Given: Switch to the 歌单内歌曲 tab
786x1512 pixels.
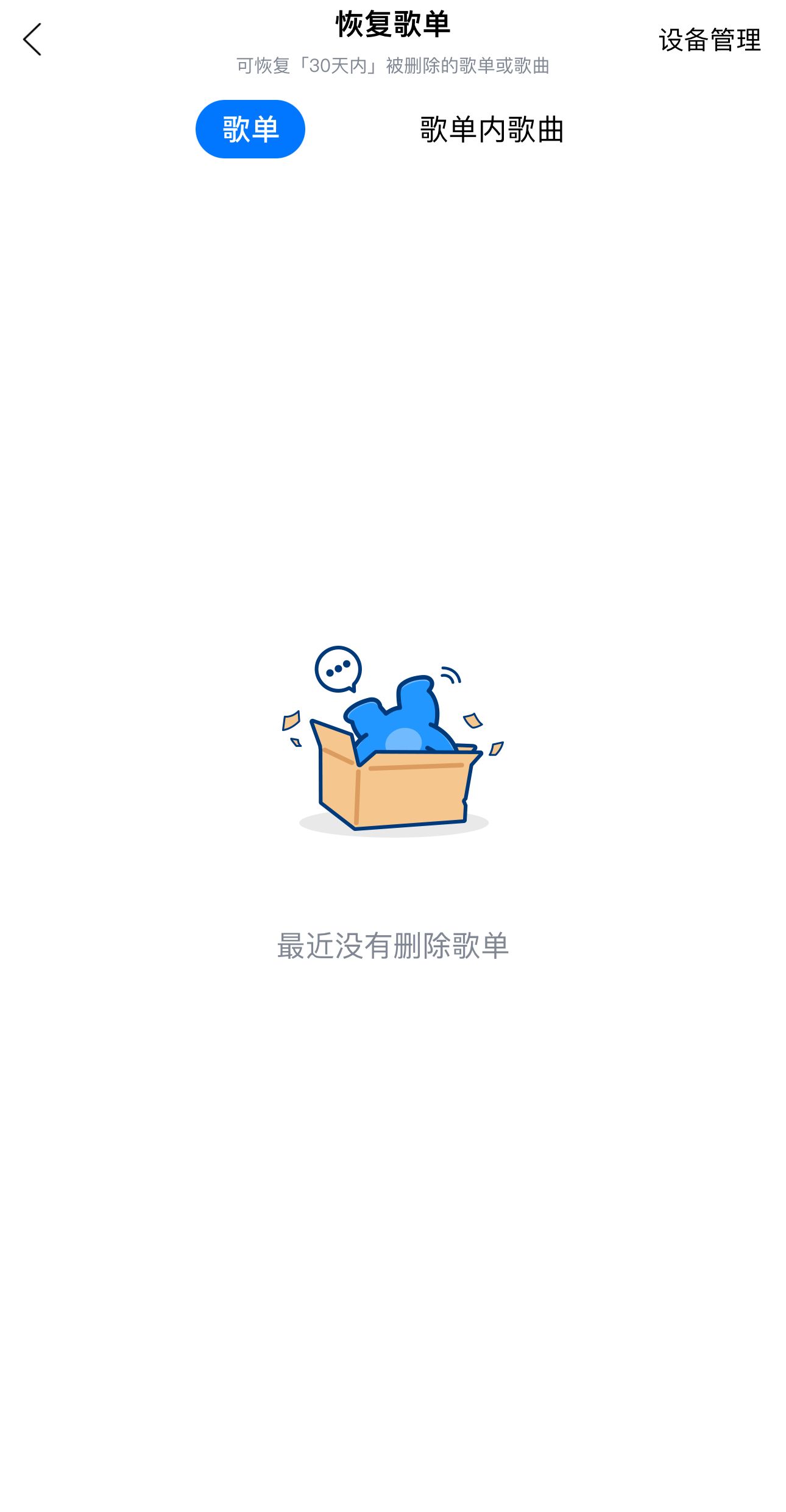Looking at the screenshot, I should pyautogui.click(x=491, y=129).
